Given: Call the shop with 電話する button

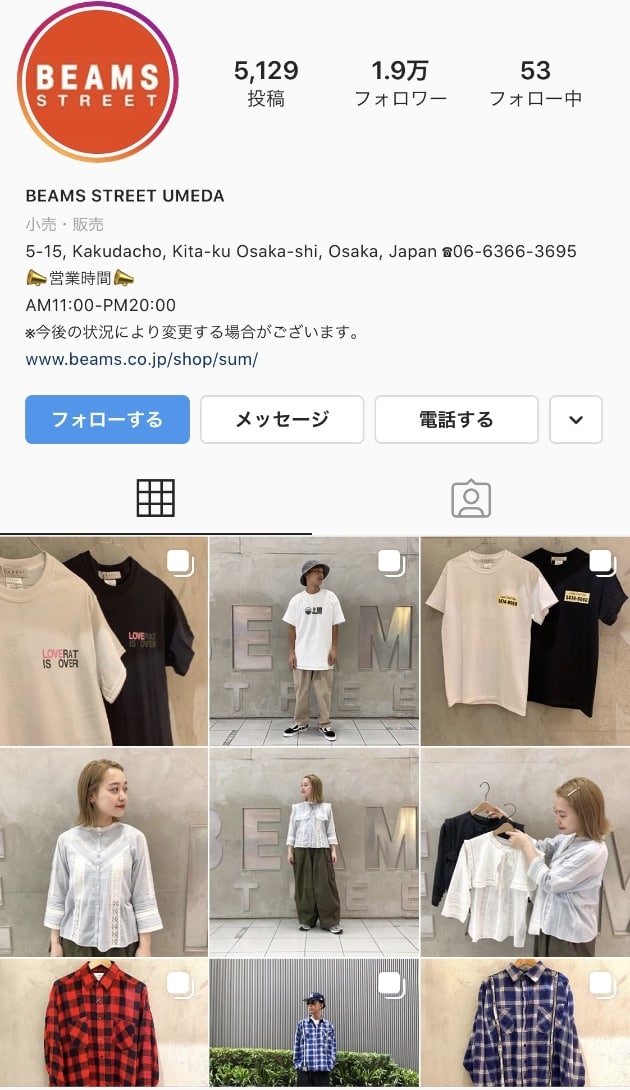Looking at the screenshot, I should coord(456,420).
